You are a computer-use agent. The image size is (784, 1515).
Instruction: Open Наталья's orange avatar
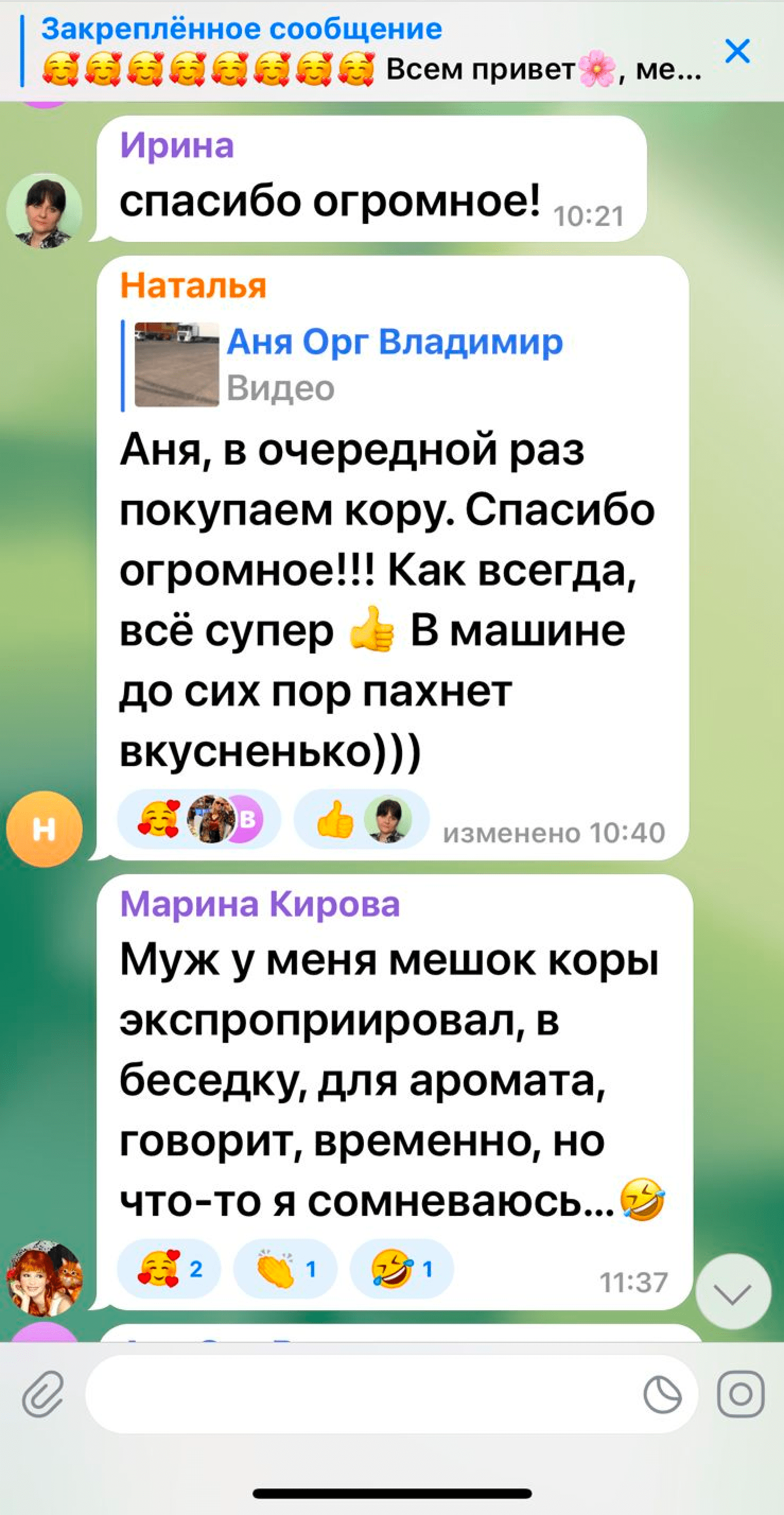44,829
